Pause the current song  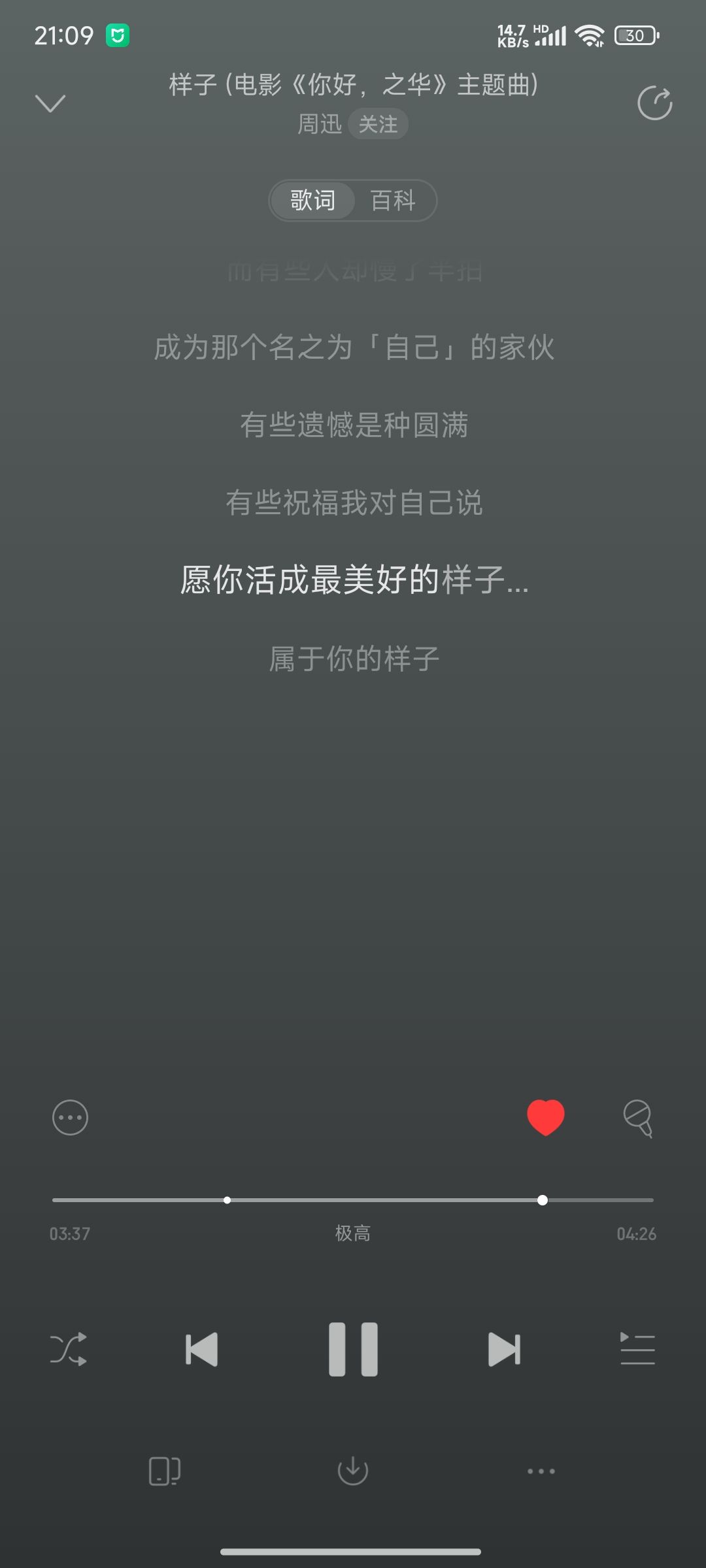[x=353, y=1349]
